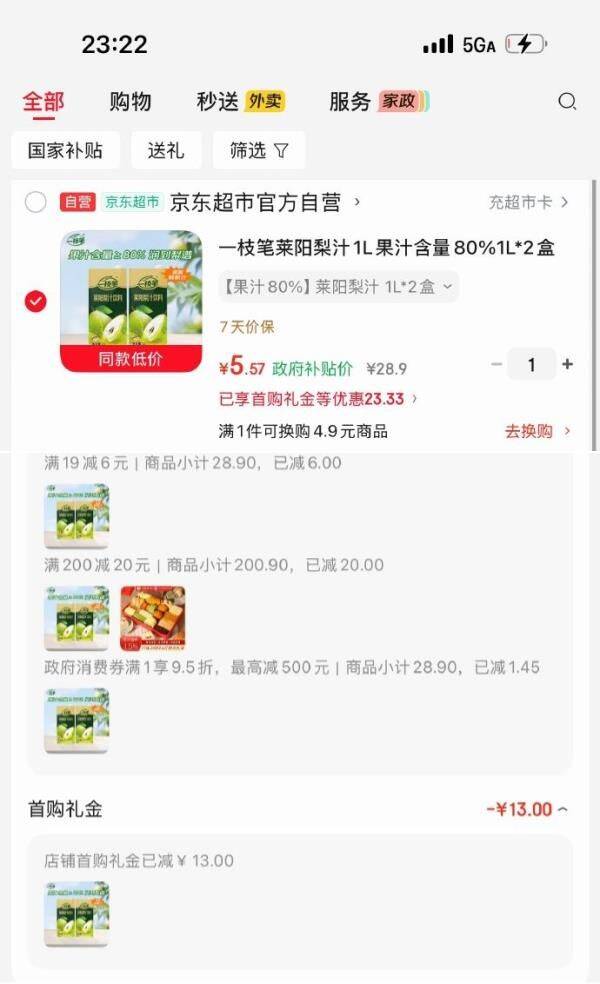Select all items from 京东超市官方自营
The width and height of the screenshot is (600, 984).
(36, 203)
